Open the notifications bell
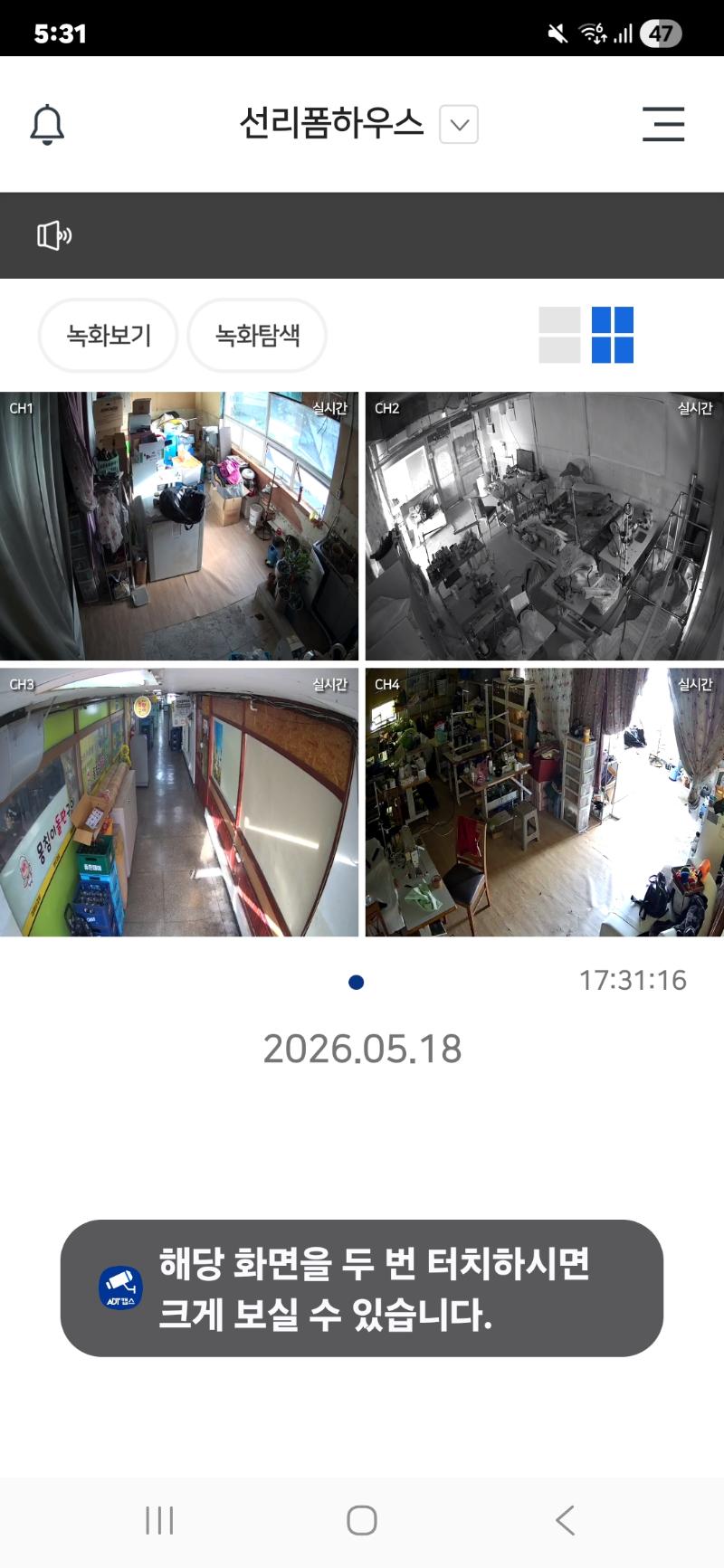 [47, 125]
